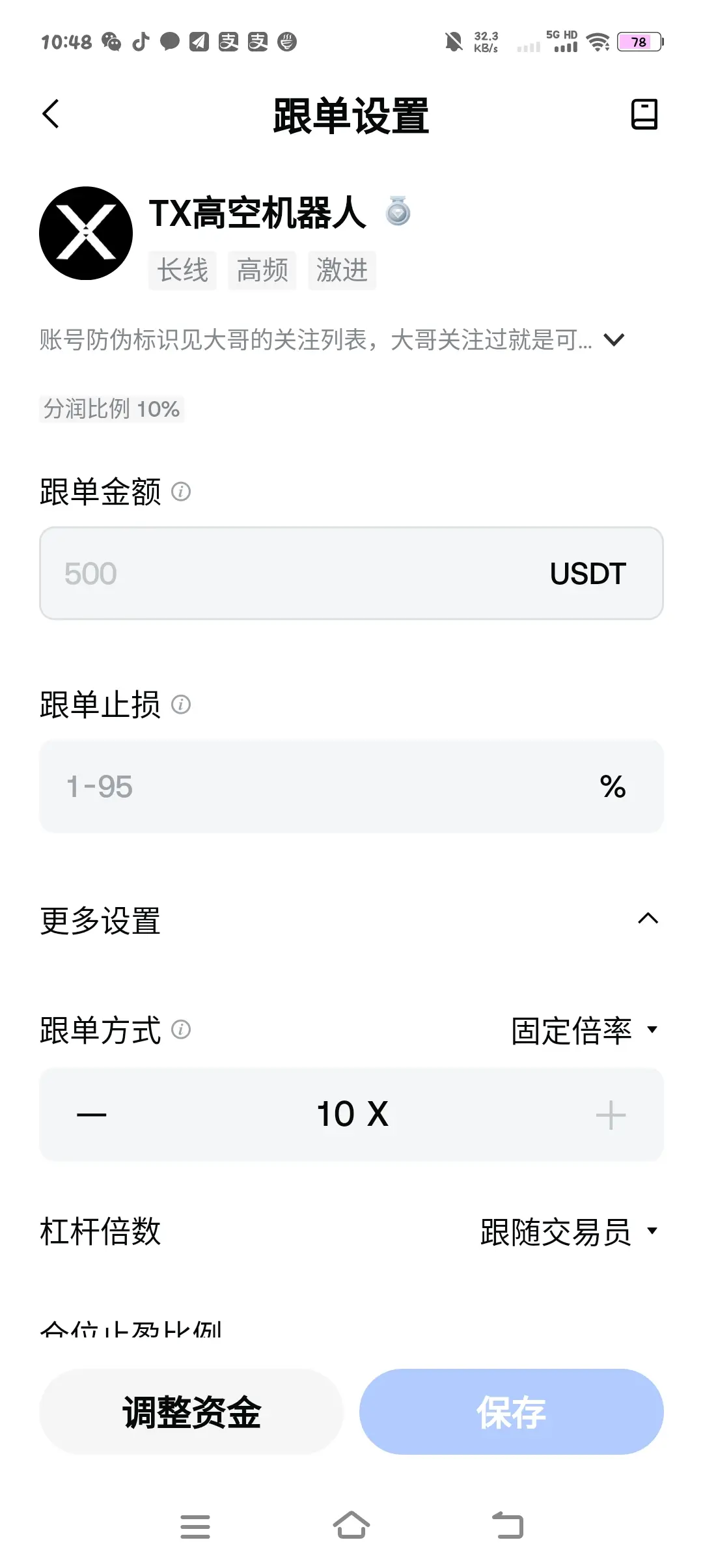Go to the system home screen

351,1526
